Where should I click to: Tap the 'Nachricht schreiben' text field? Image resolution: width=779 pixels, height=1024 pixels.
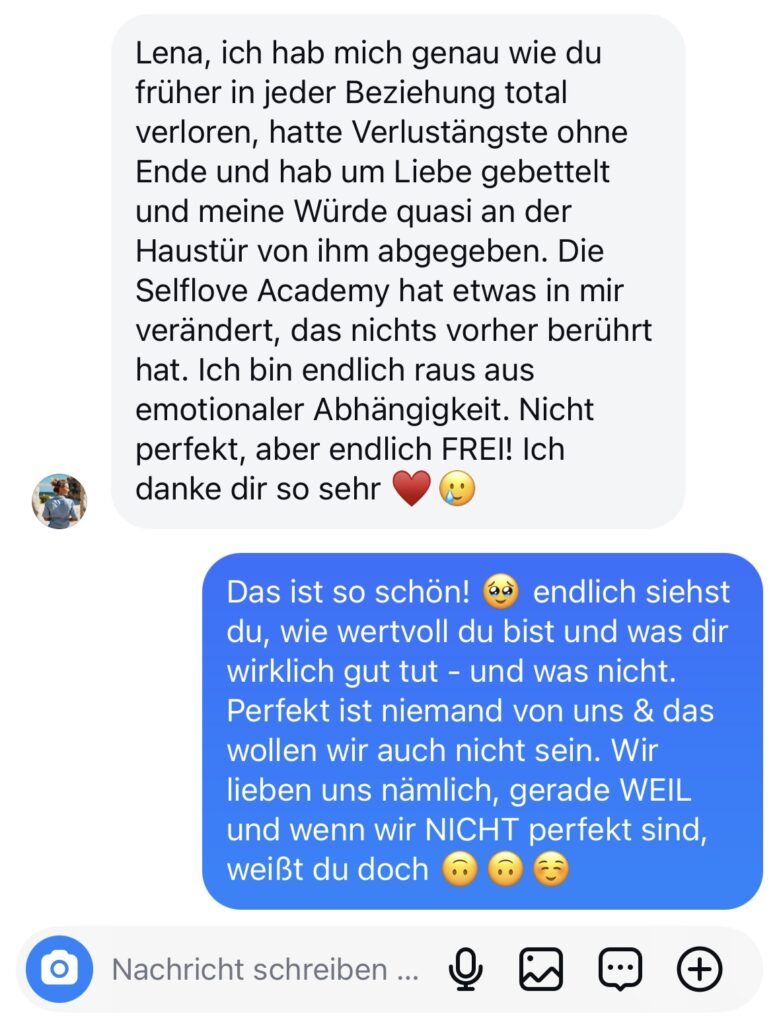tap(265, 969)
